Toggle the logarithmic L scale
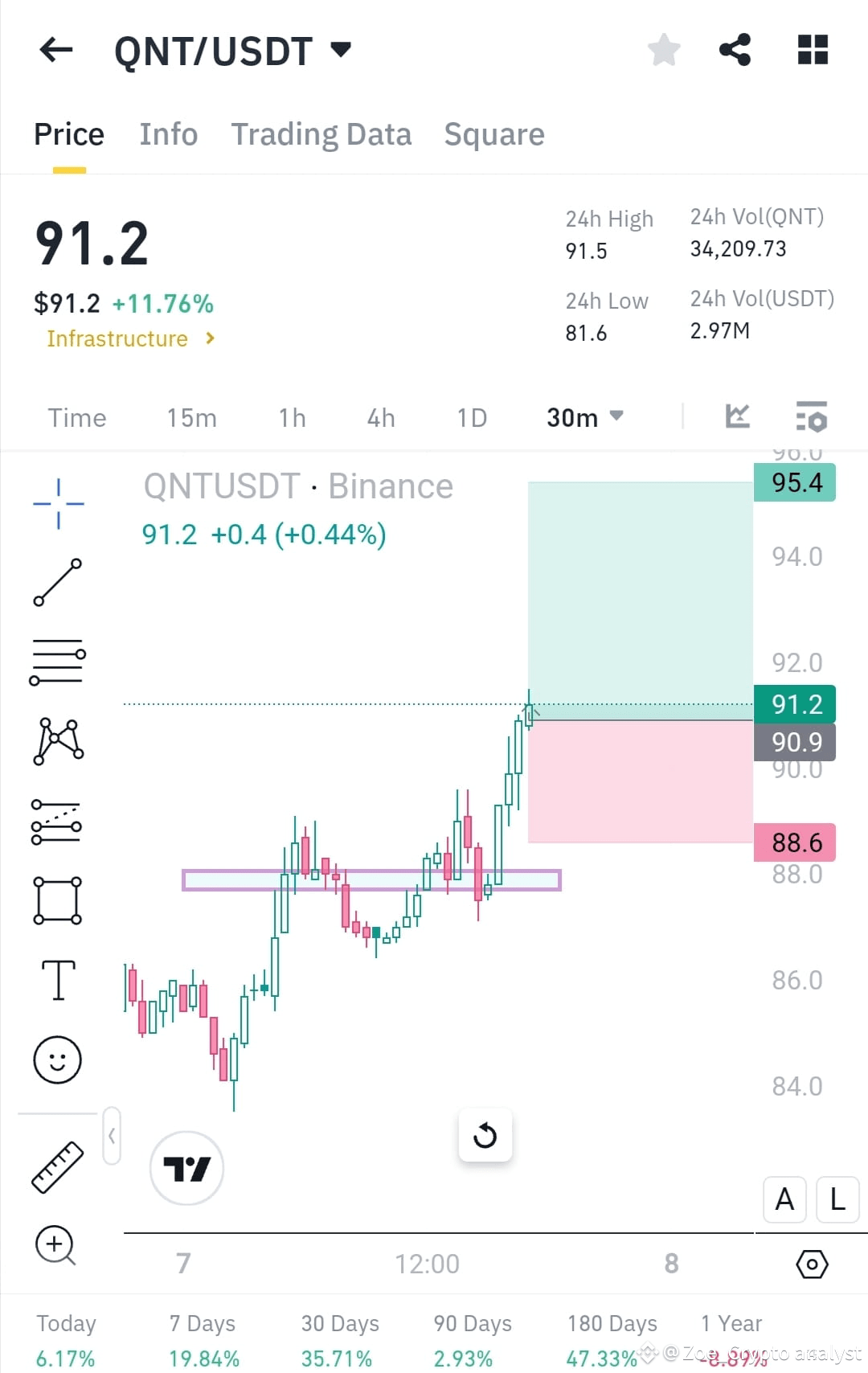868x1373 pixels. point(836,1199)
